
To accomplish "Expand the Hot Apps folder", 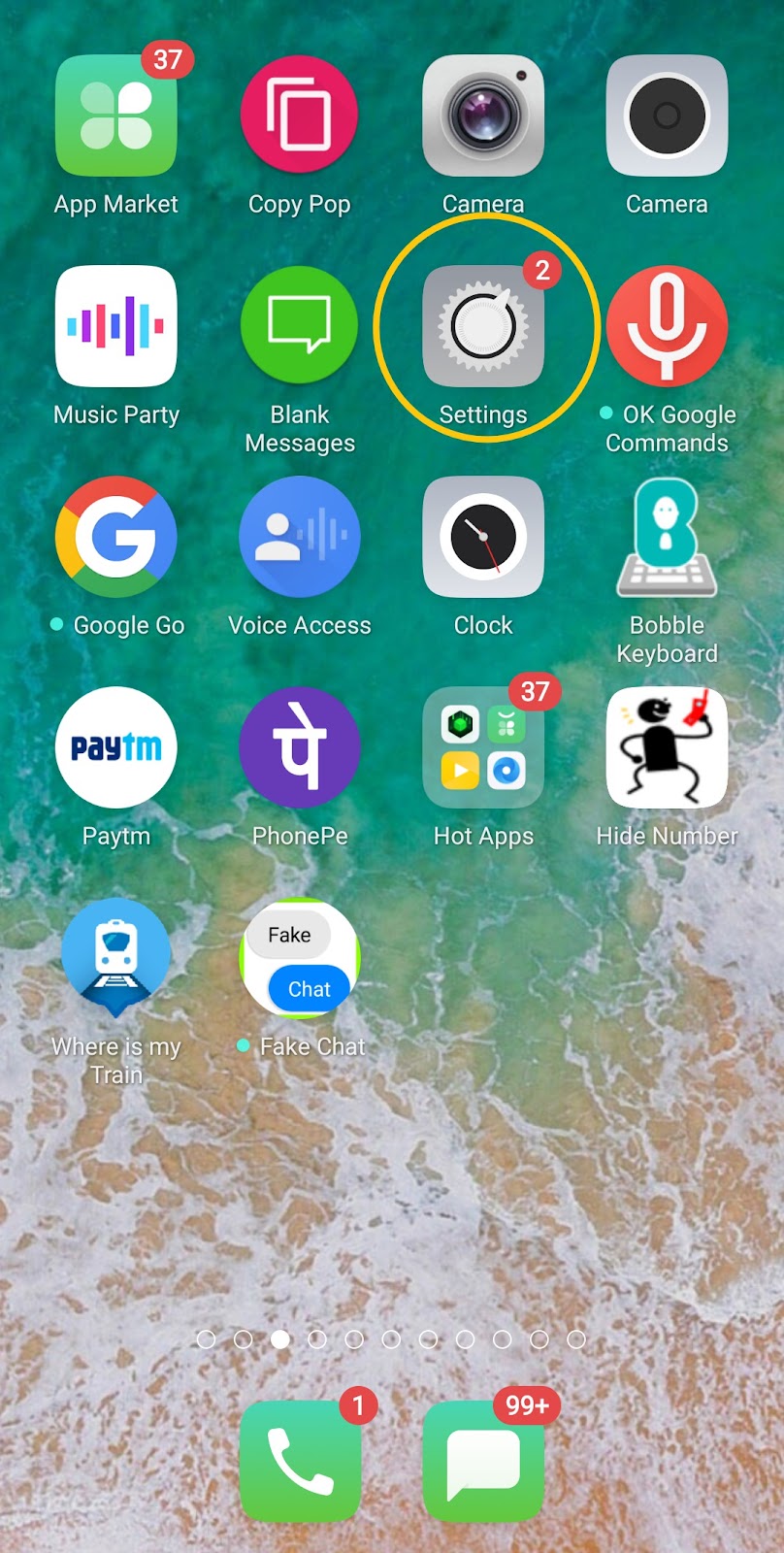I will pyautogui.click(x=483, y=747).
